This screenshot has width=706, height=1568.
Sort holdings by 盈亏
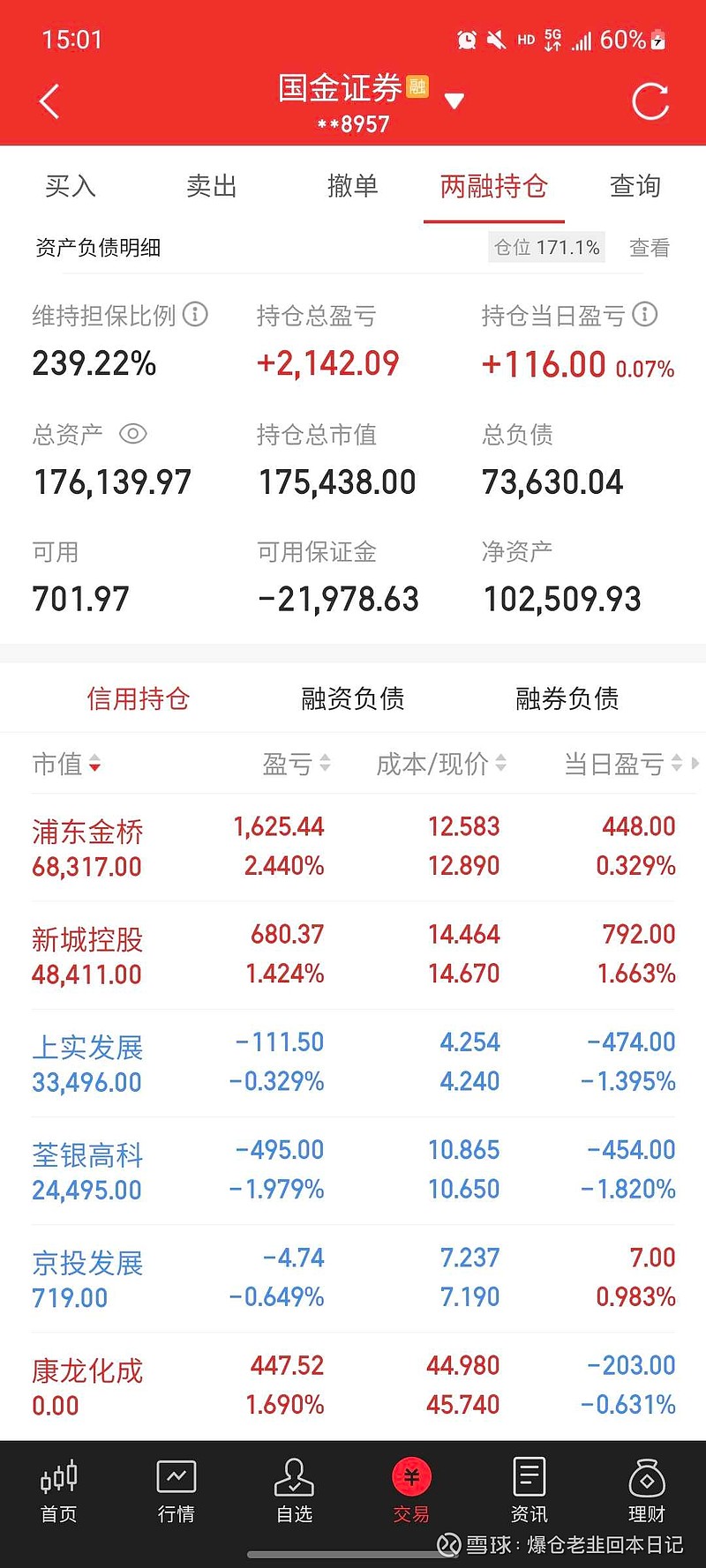(x=297, y=764)
